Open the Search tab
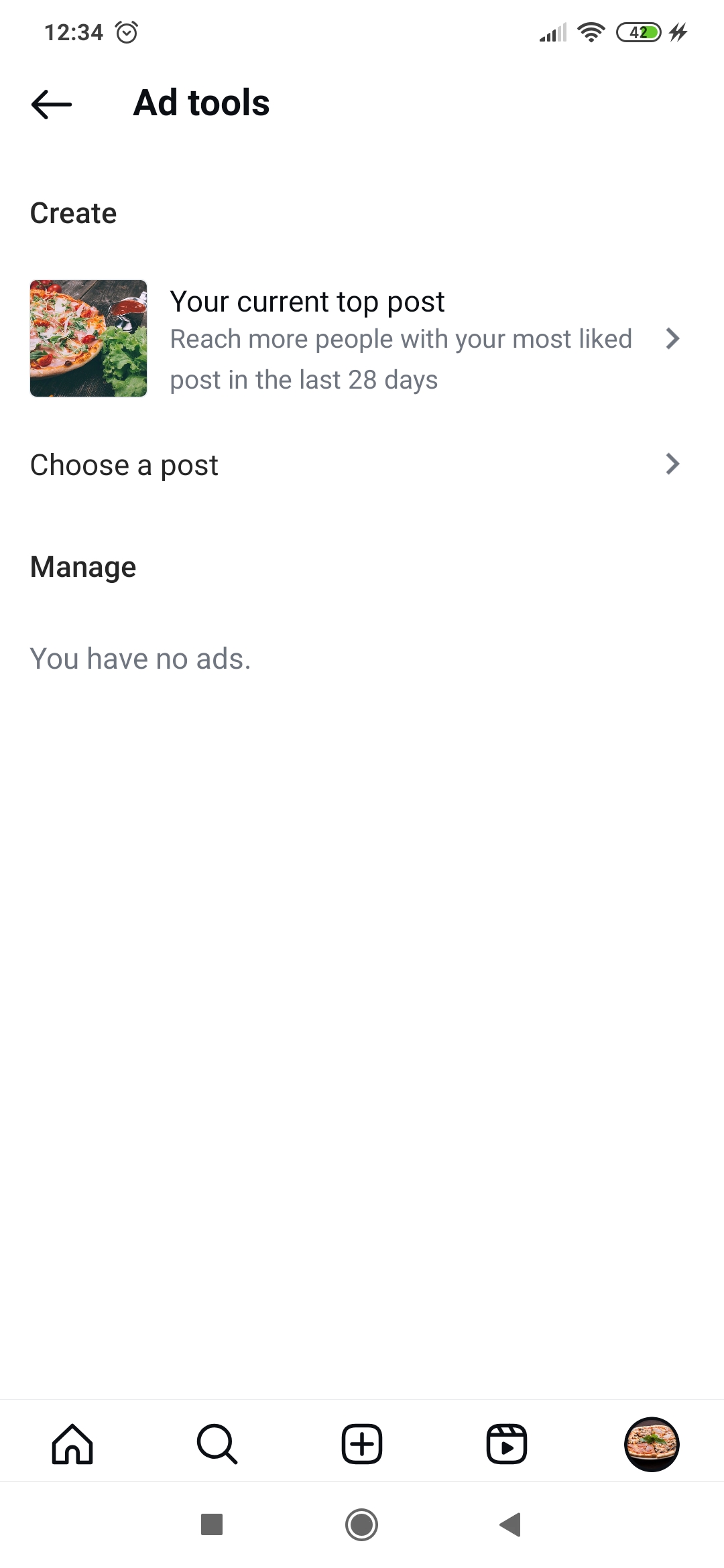 coord(217,1444)
